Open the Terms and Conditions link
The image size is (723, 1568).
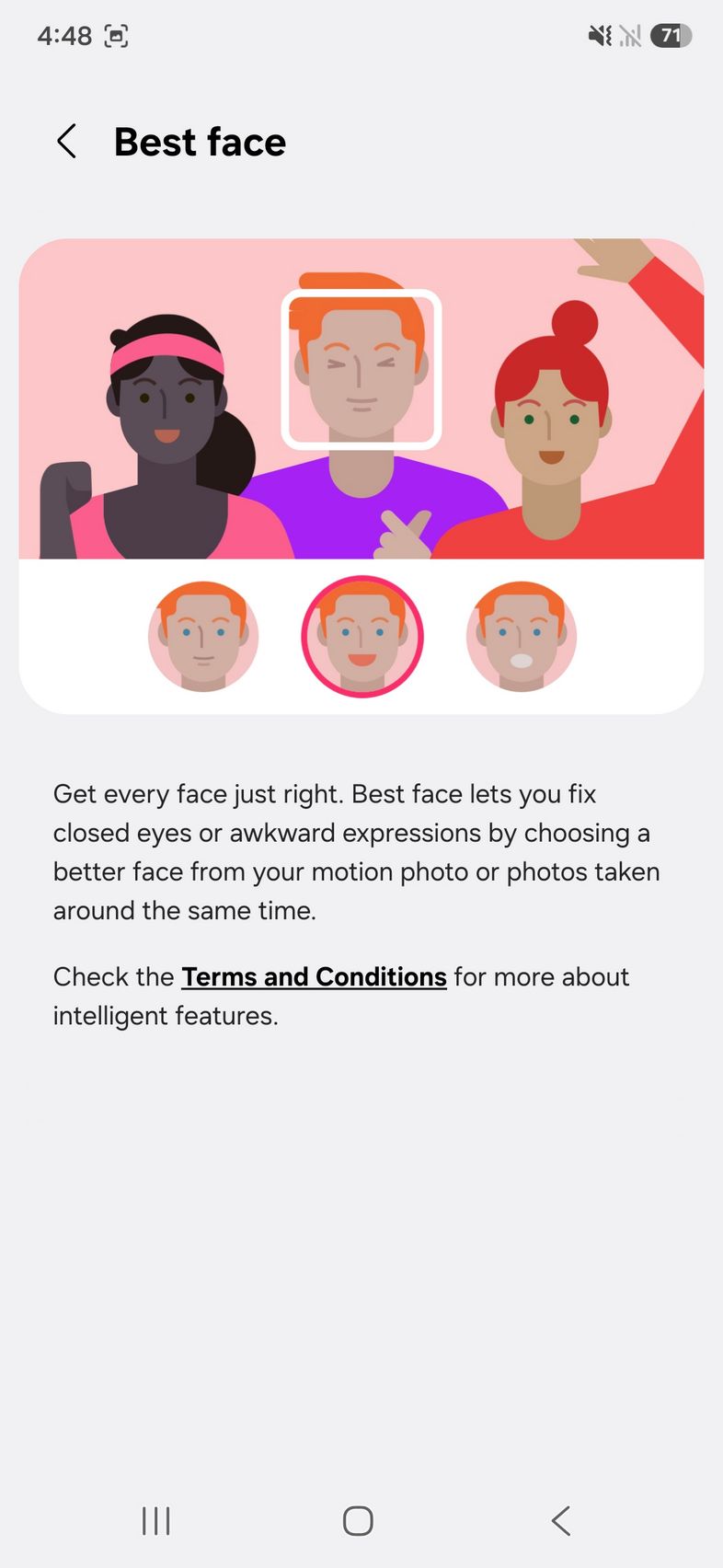(x=314, y=976)
